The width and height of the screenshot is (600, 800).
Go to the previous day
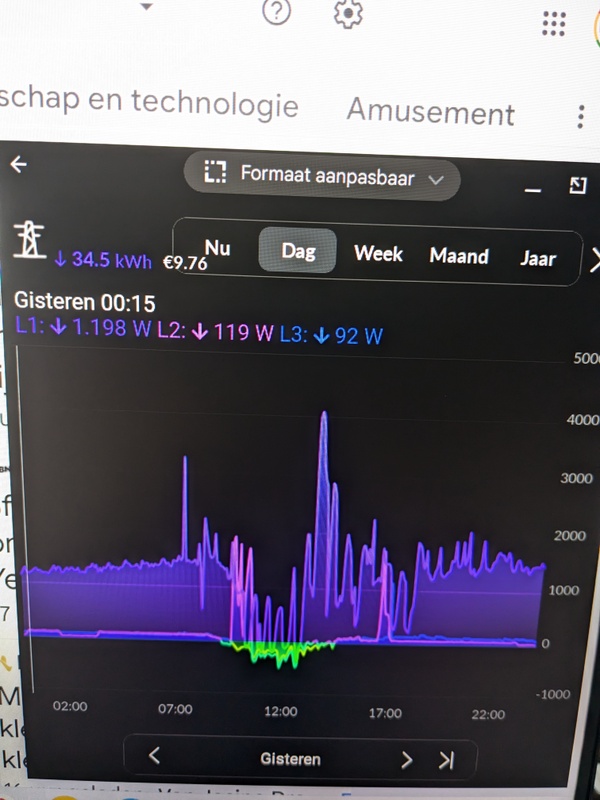click(x=154, y=757)
